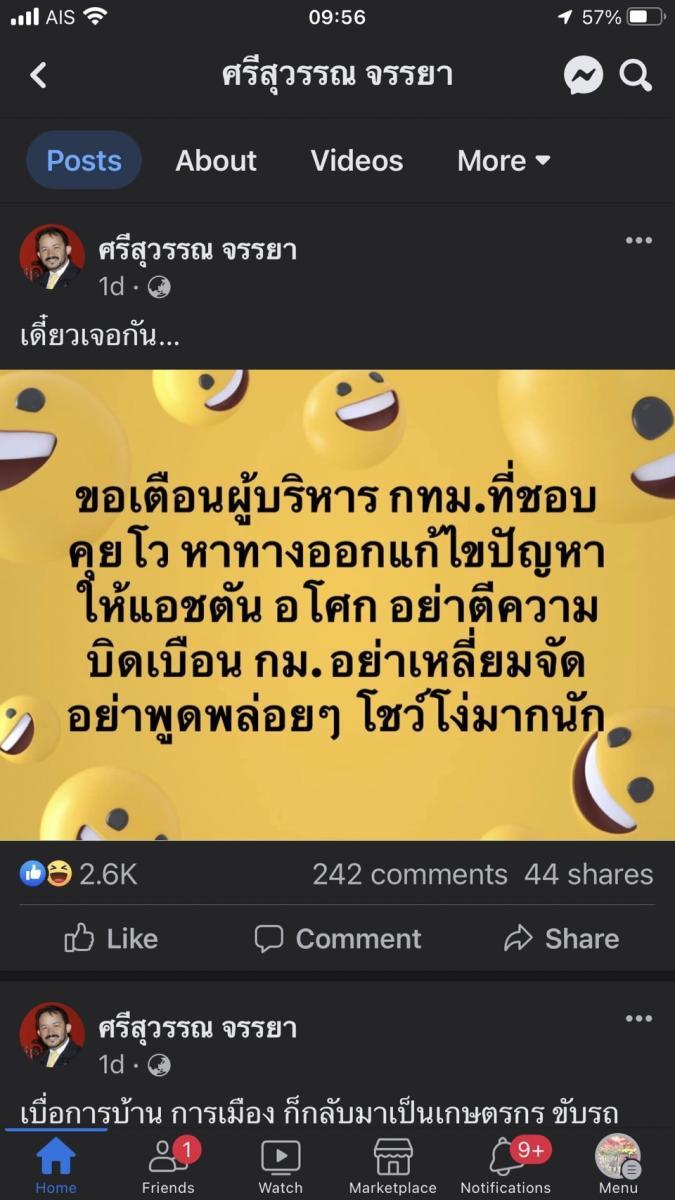Open Messenger from the top bar
675x1200 pixels.
(x=583, y=75)
